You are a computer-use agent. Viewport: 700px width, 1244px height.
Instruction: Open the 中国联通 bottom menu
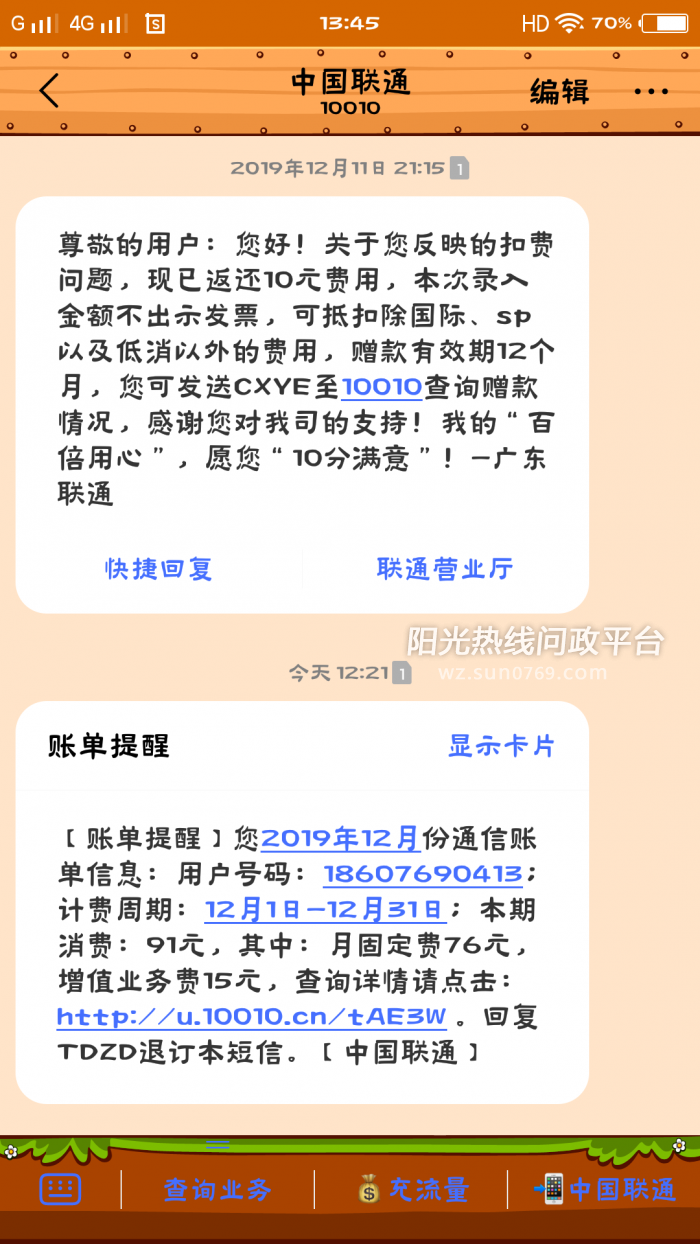pos(607,1189)
